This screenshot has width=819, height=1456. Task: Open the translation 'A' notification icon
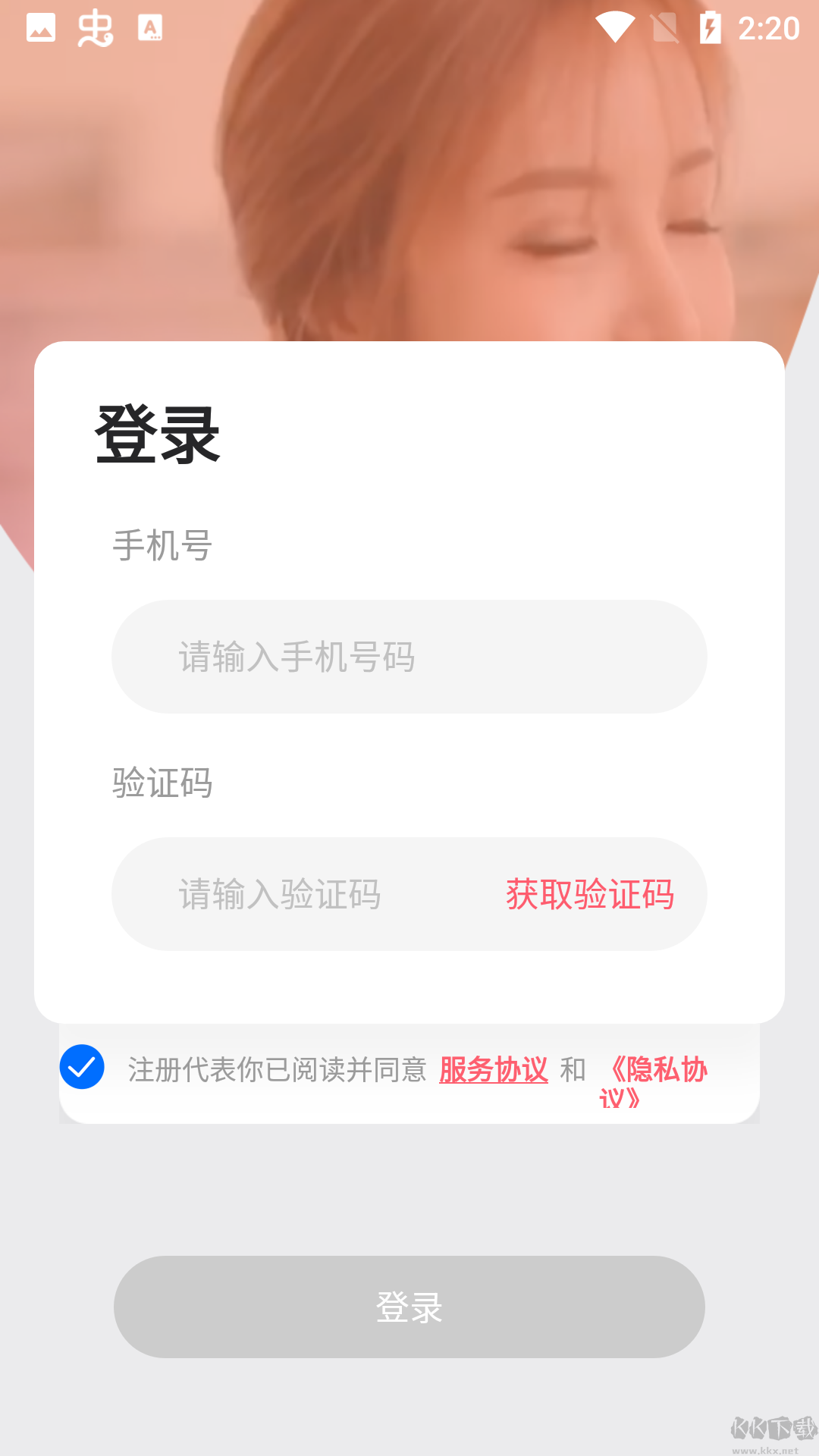coord(151,29)
